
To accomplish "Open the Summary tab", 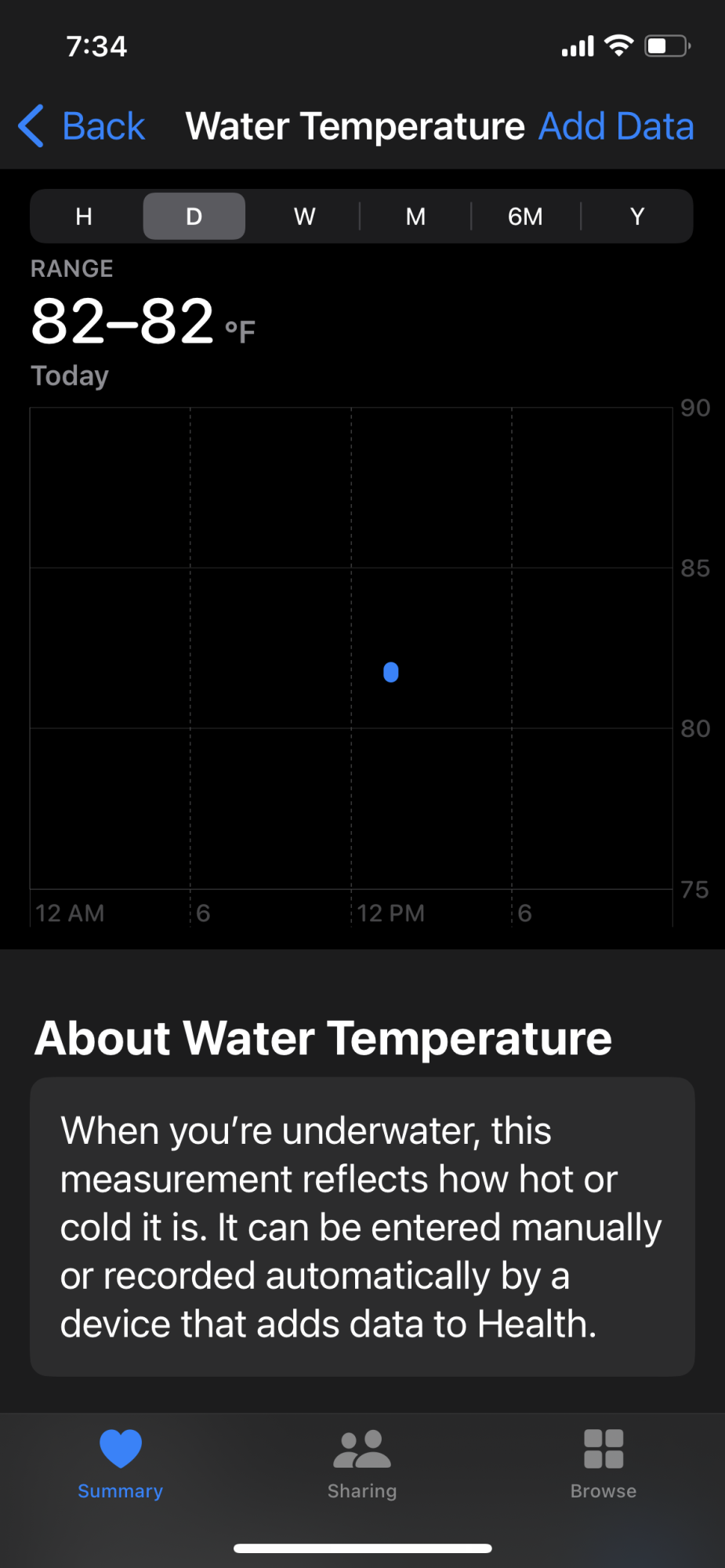I will tap(121, 1463).
